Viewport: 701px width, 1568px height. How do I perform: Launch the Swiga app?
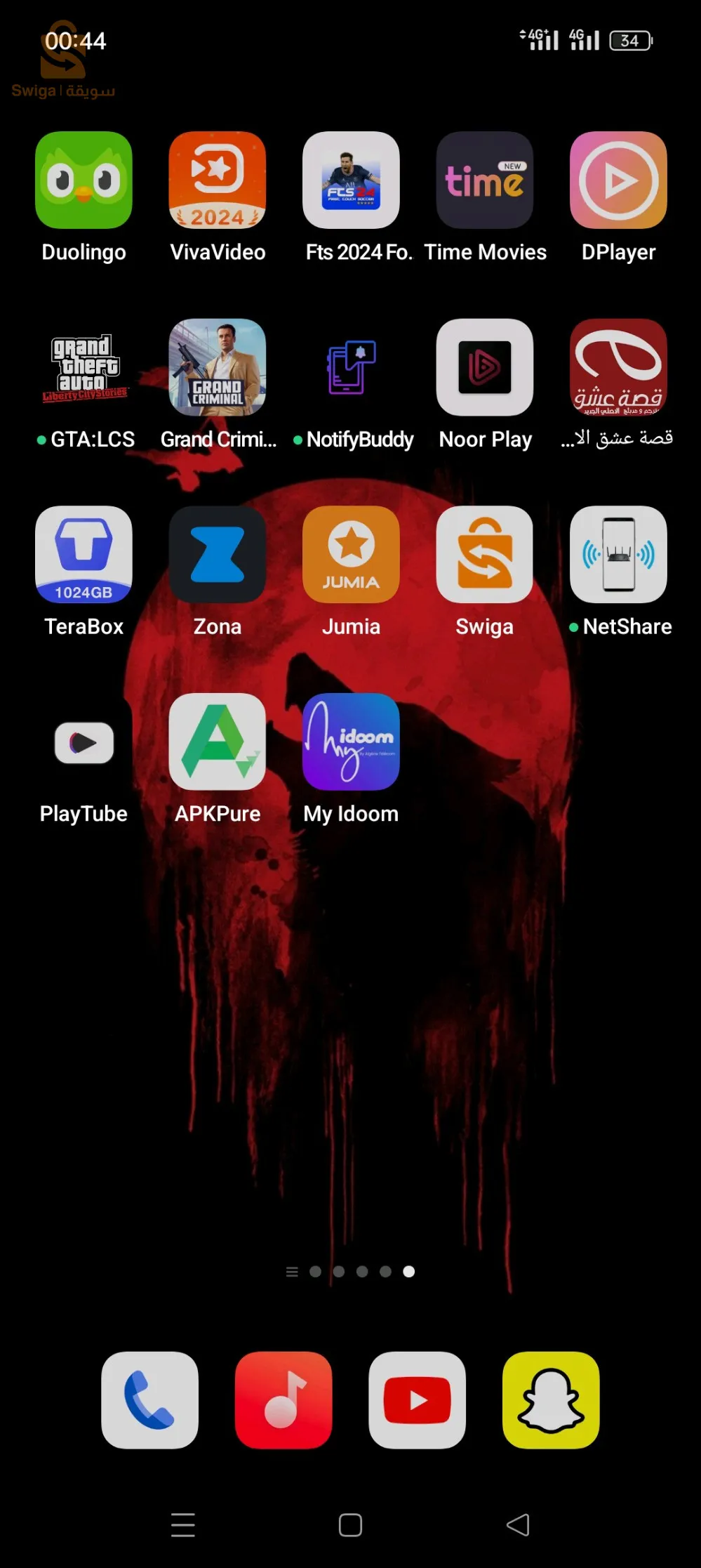(485, 555)
